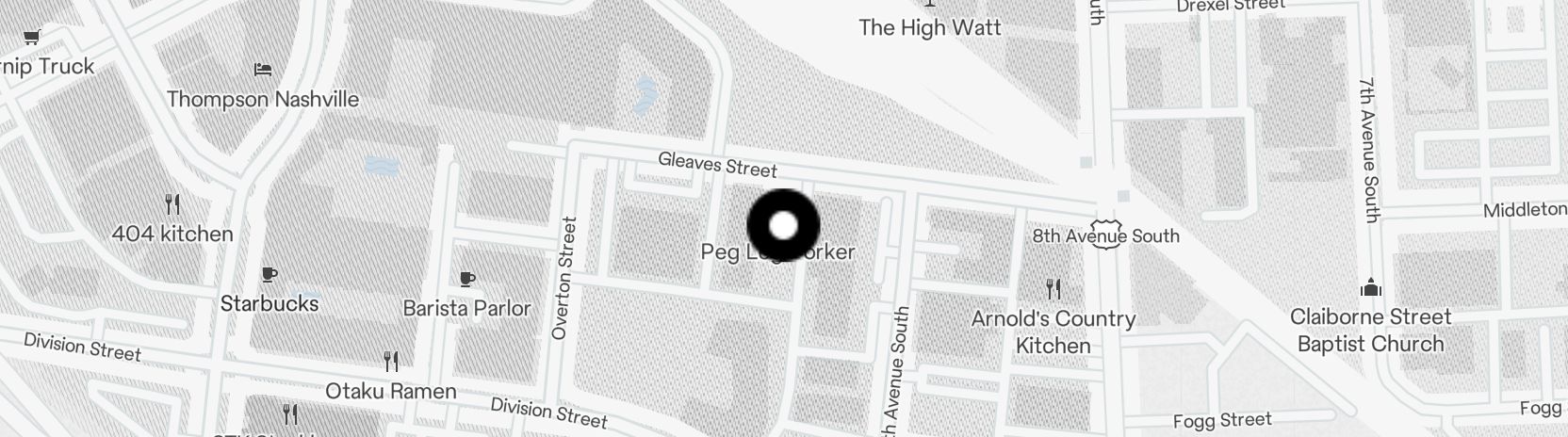Screen dimensions: 1568x437
Task: Tap Claiborne Street Baptist Church marker
Action: click(1370, 287)
